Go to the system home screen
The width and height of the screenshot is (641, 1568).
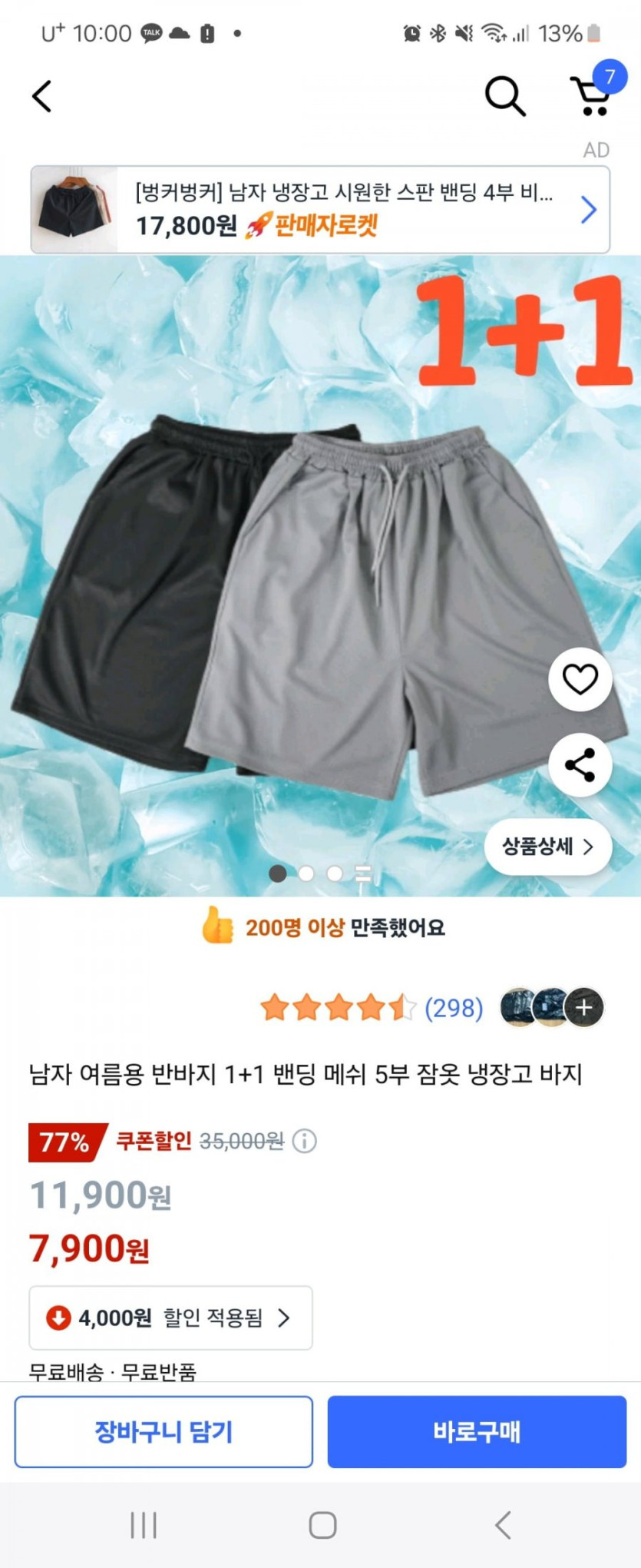(x=322, y=1525)
